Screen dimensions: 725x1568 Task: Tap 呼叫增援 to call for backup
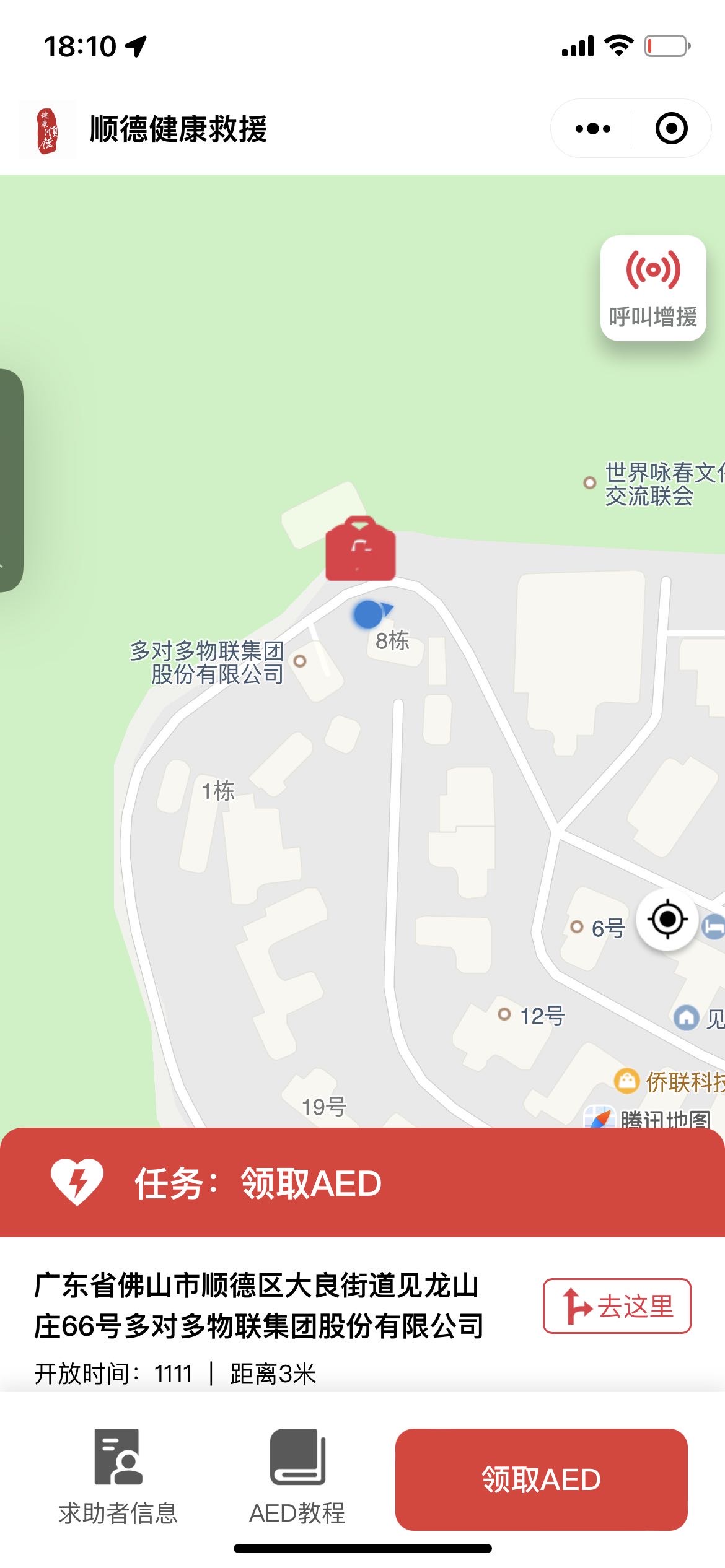(x=653, y=289)
